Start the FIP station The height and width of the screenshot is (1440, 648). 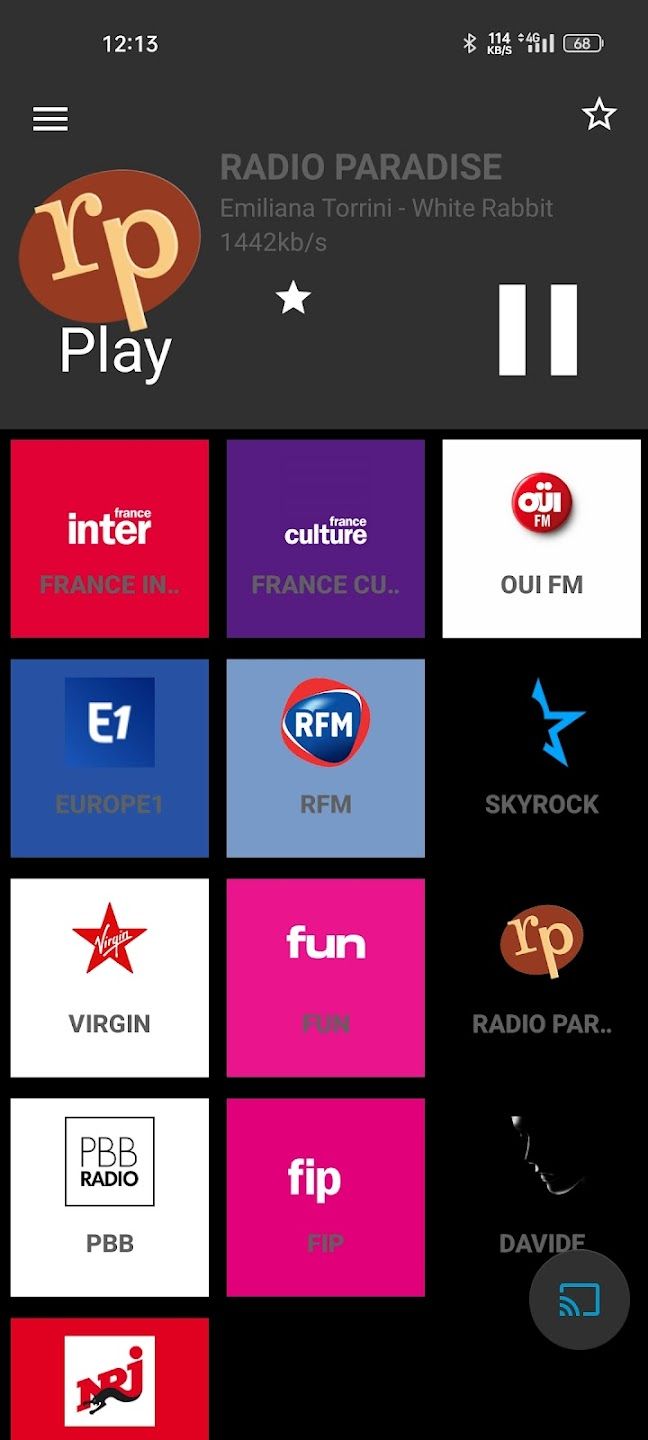(x=326, y=1197)
